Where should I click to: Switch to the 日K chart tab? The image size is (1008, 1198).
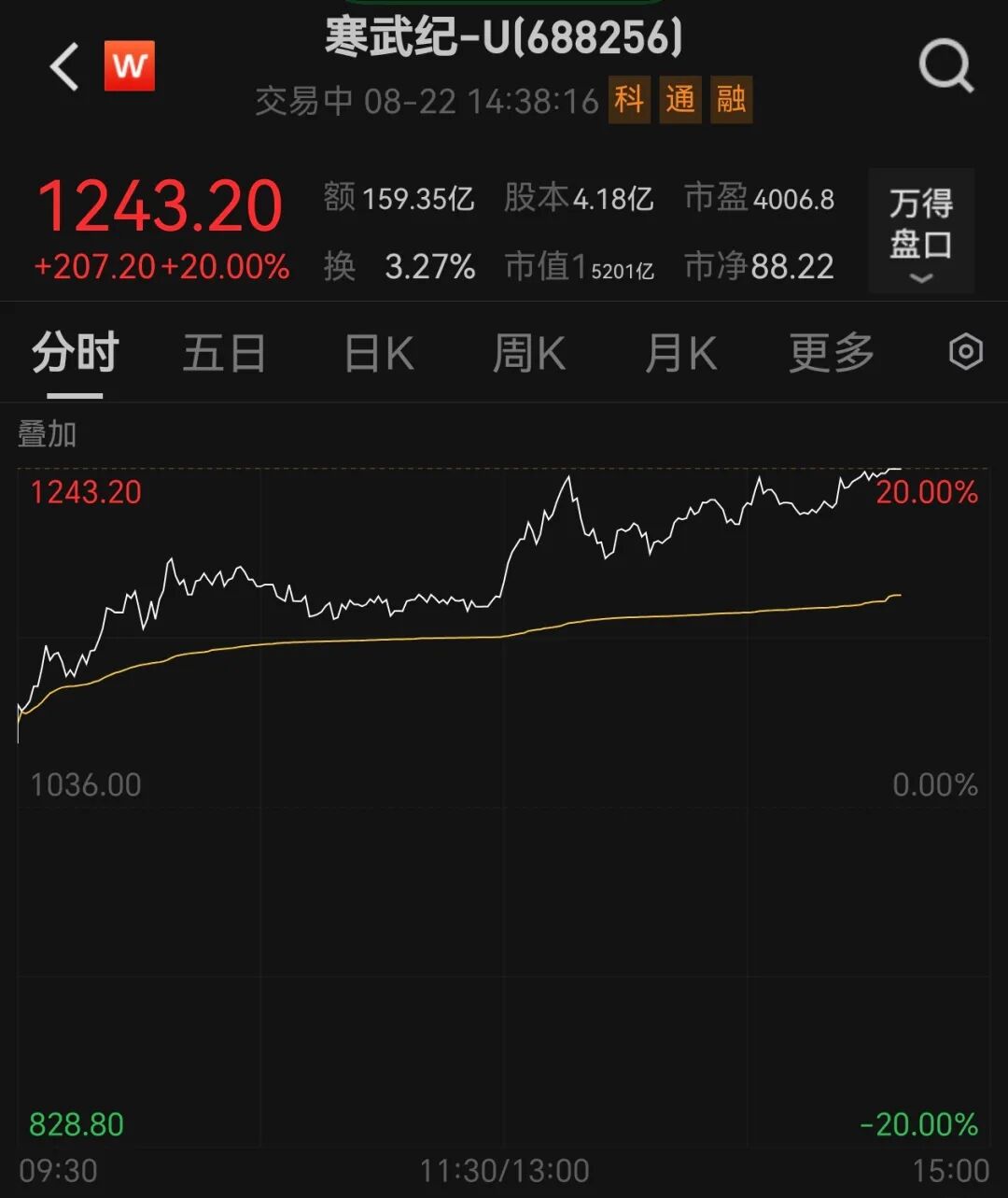pos(378,354)
